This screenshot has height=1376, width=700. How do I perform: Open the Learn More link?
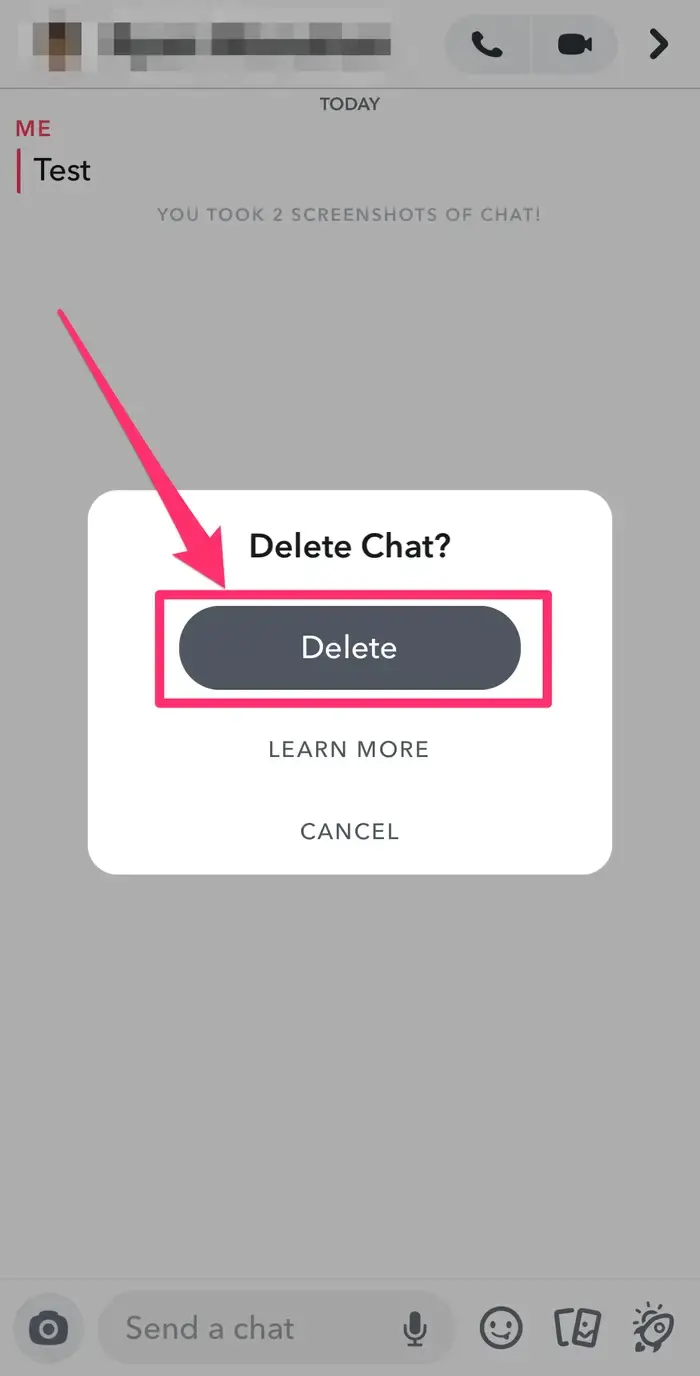click(348, 749)
